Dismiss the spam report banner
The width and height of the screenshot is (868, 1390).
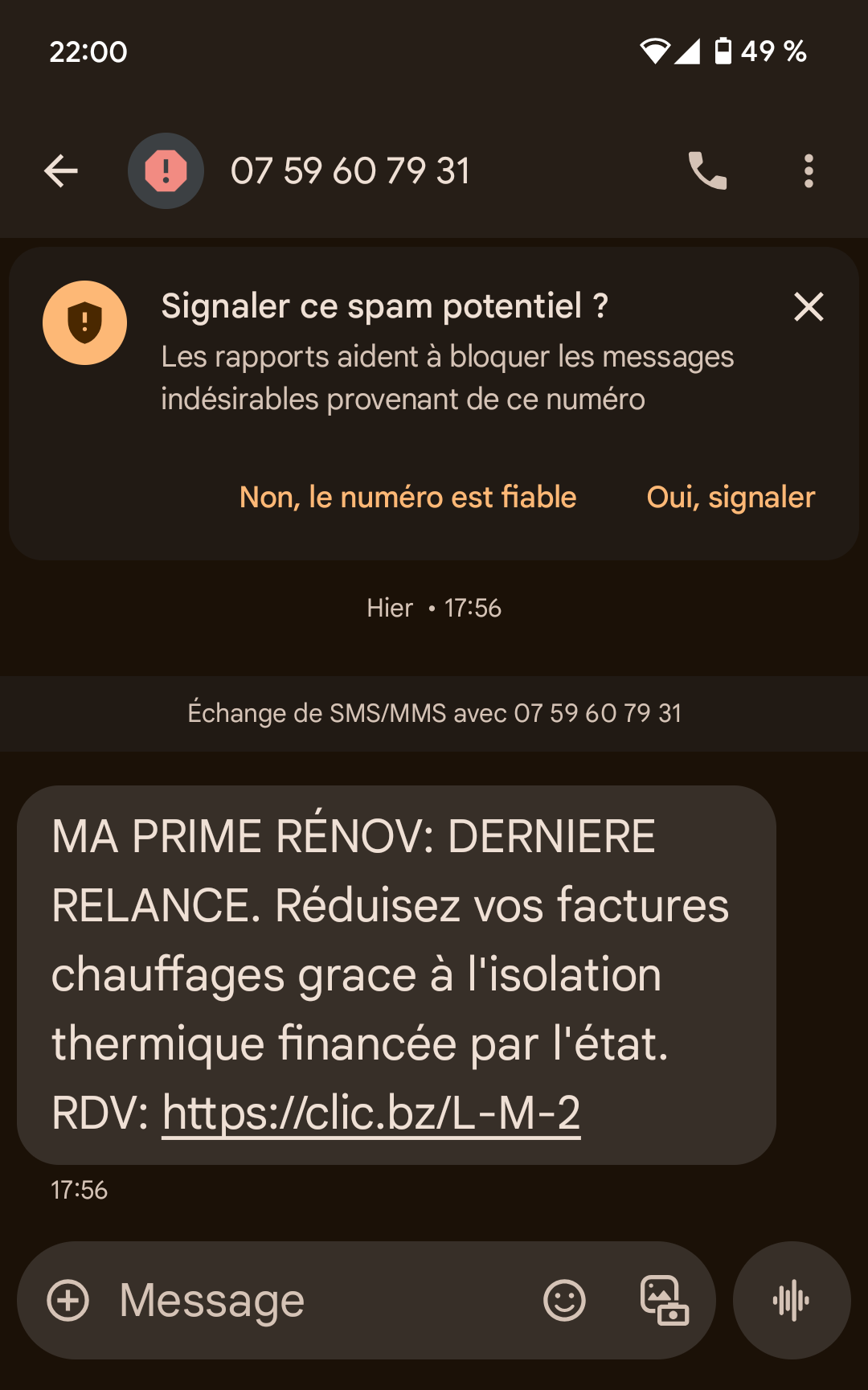pyautogui.click(x=809, y=306)
